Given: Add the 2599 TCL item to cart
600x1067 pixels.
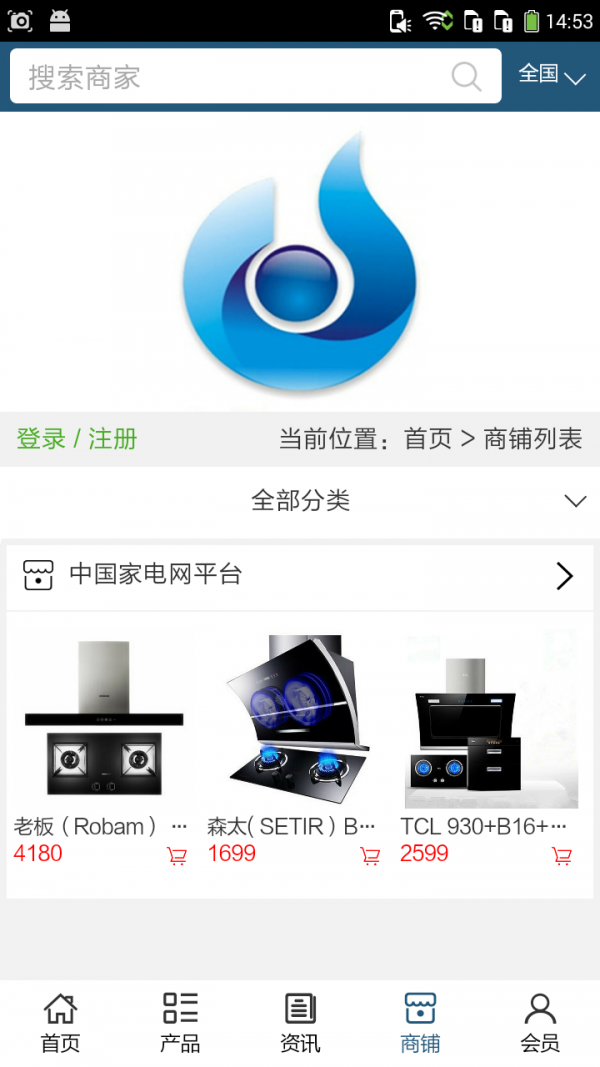Looking at the screenshot, I should tap(562, 856).
